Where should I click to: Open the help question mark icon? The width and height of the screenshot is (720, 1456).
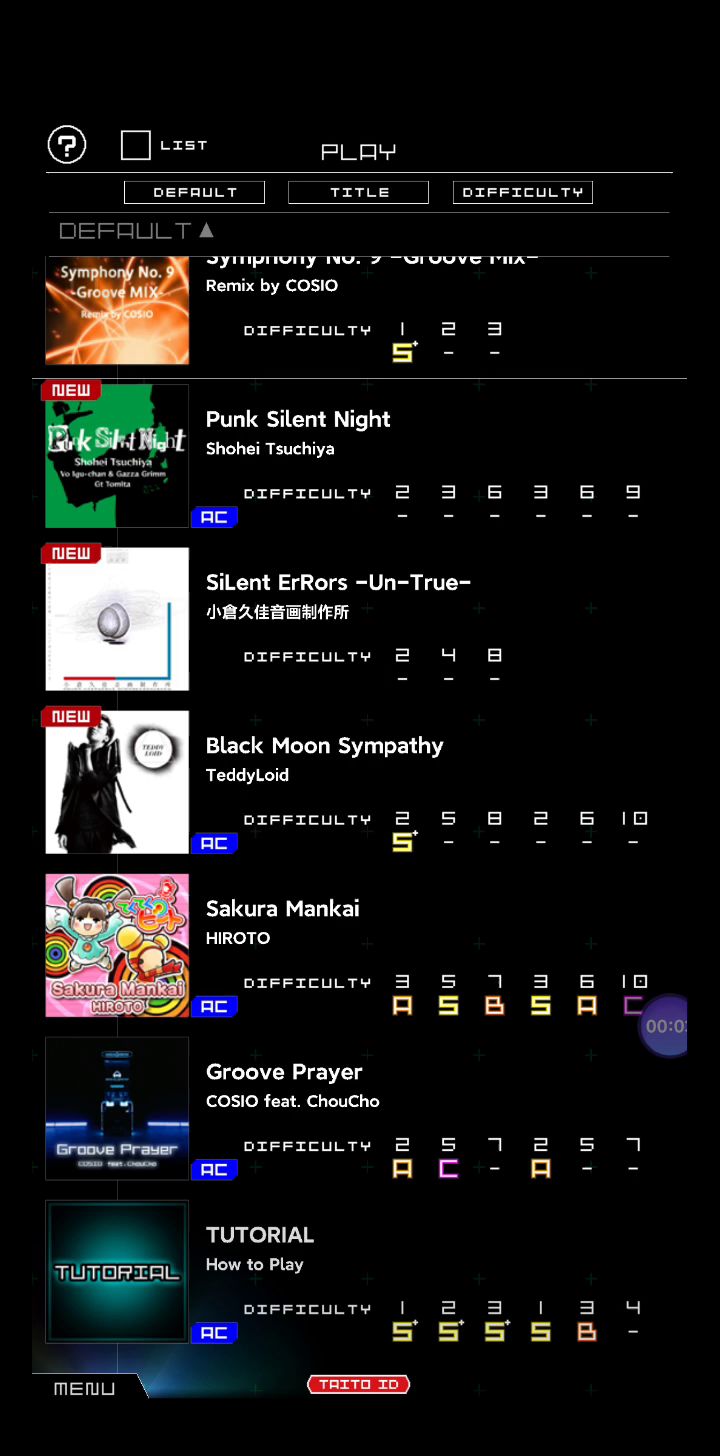point(67,146)
